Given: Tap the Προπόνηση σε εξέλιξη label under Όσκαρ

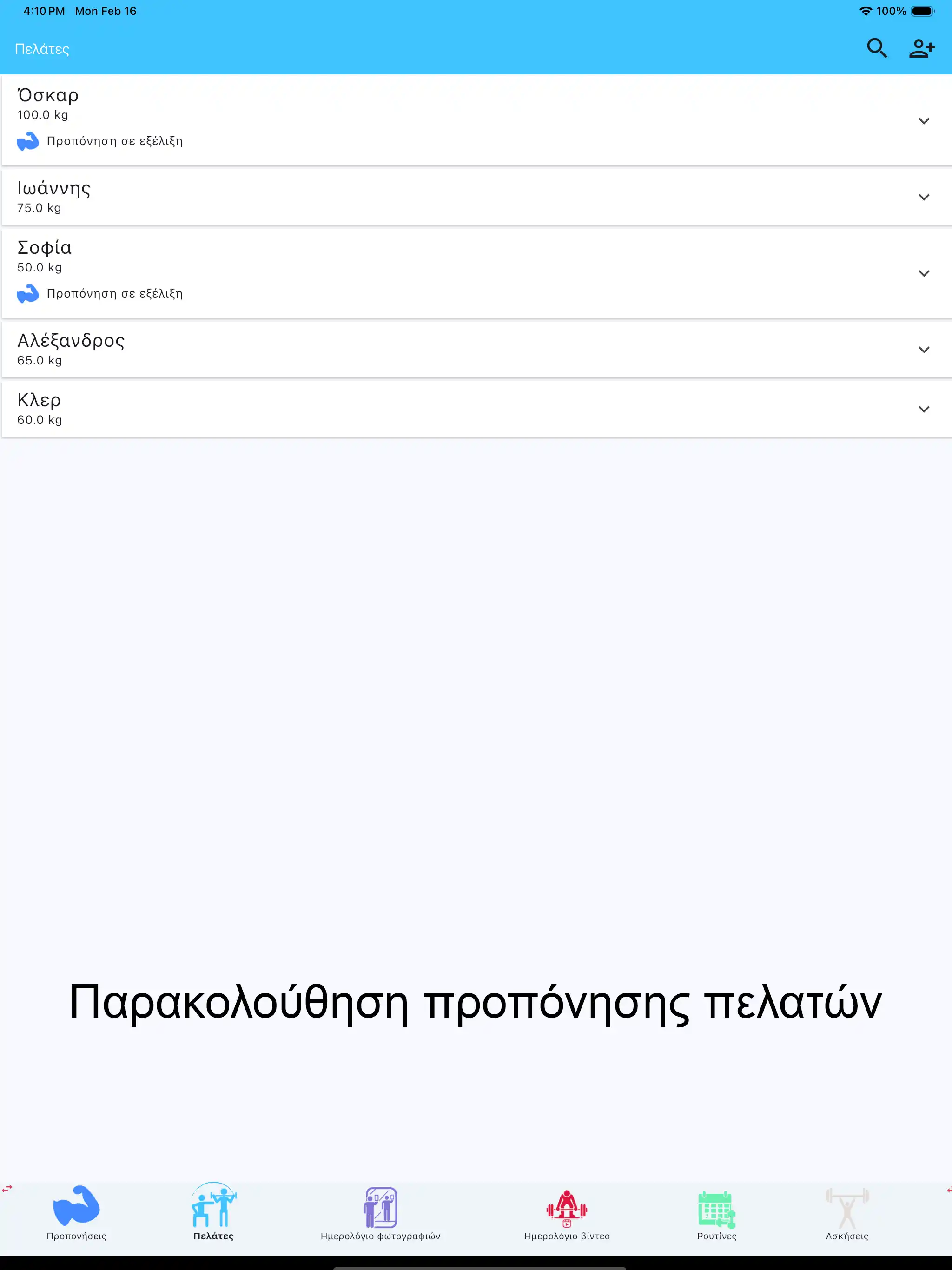Looking at the screenshot, I should click(x=114, y=141).
